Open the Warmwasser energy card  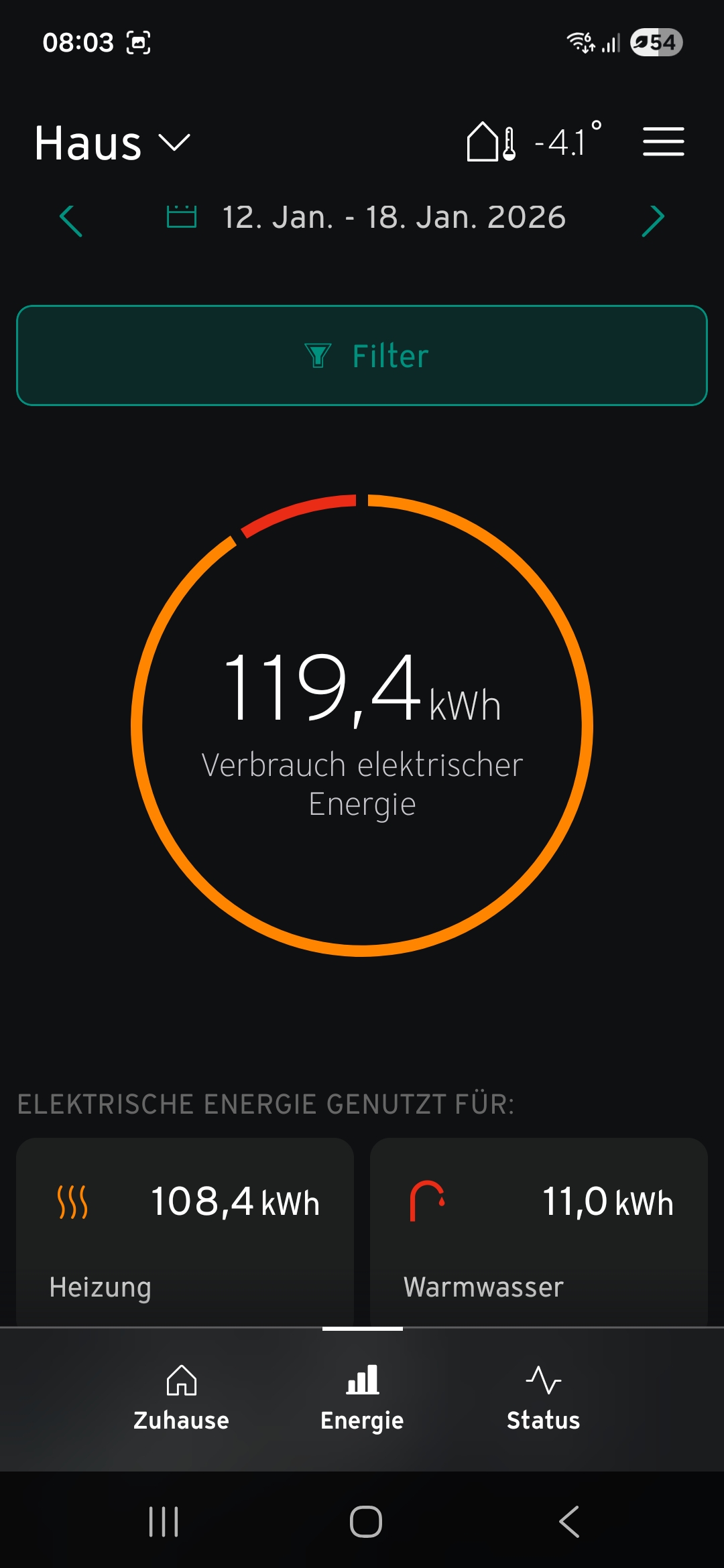539,1232
